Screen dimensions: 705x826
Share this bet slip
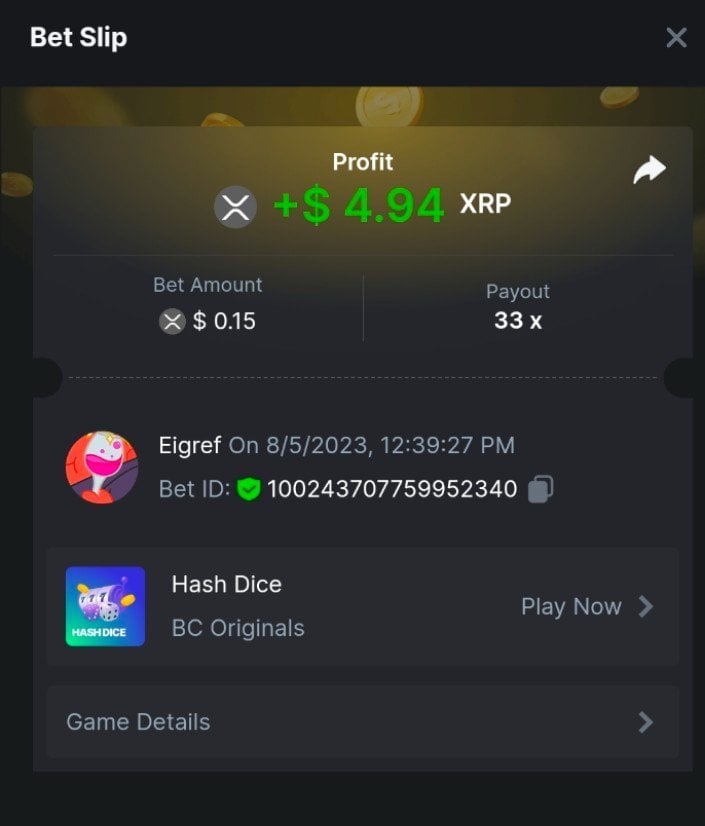tap(649, 171)
